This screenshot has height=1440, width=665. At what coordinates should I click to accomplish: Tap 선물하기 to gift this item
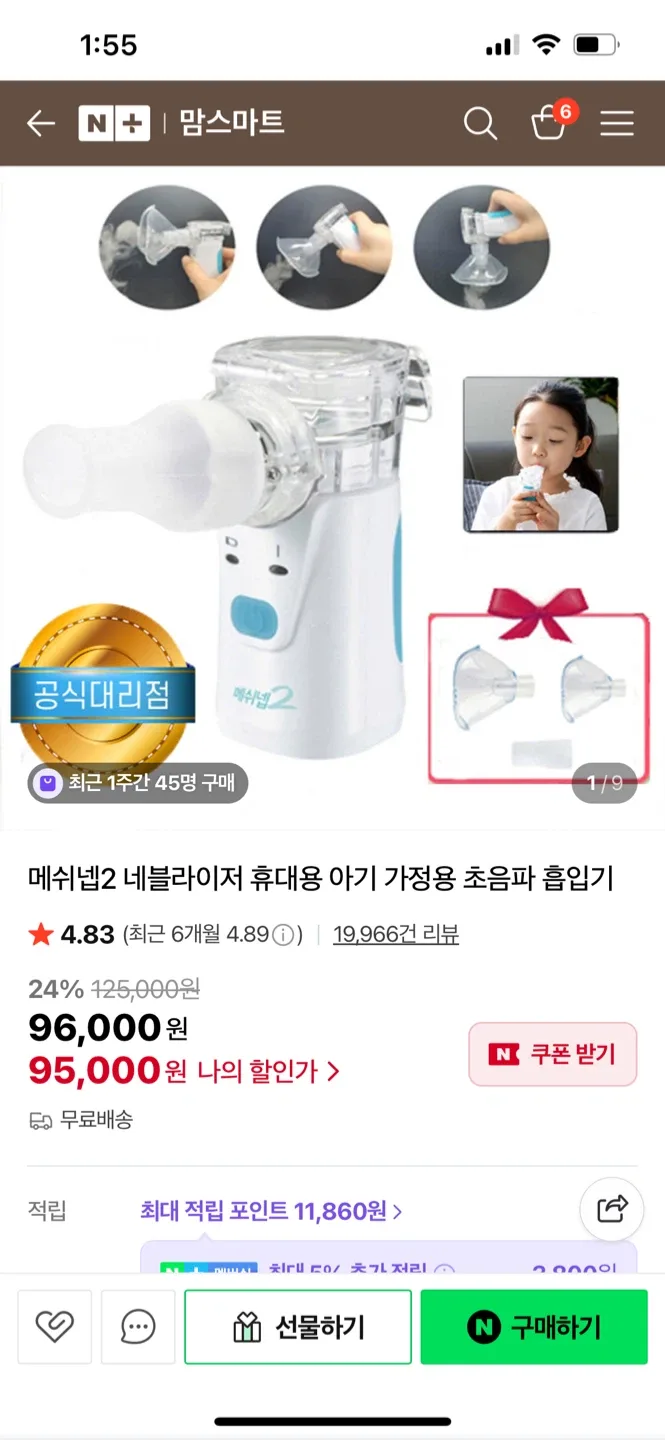coord(298,1327)
